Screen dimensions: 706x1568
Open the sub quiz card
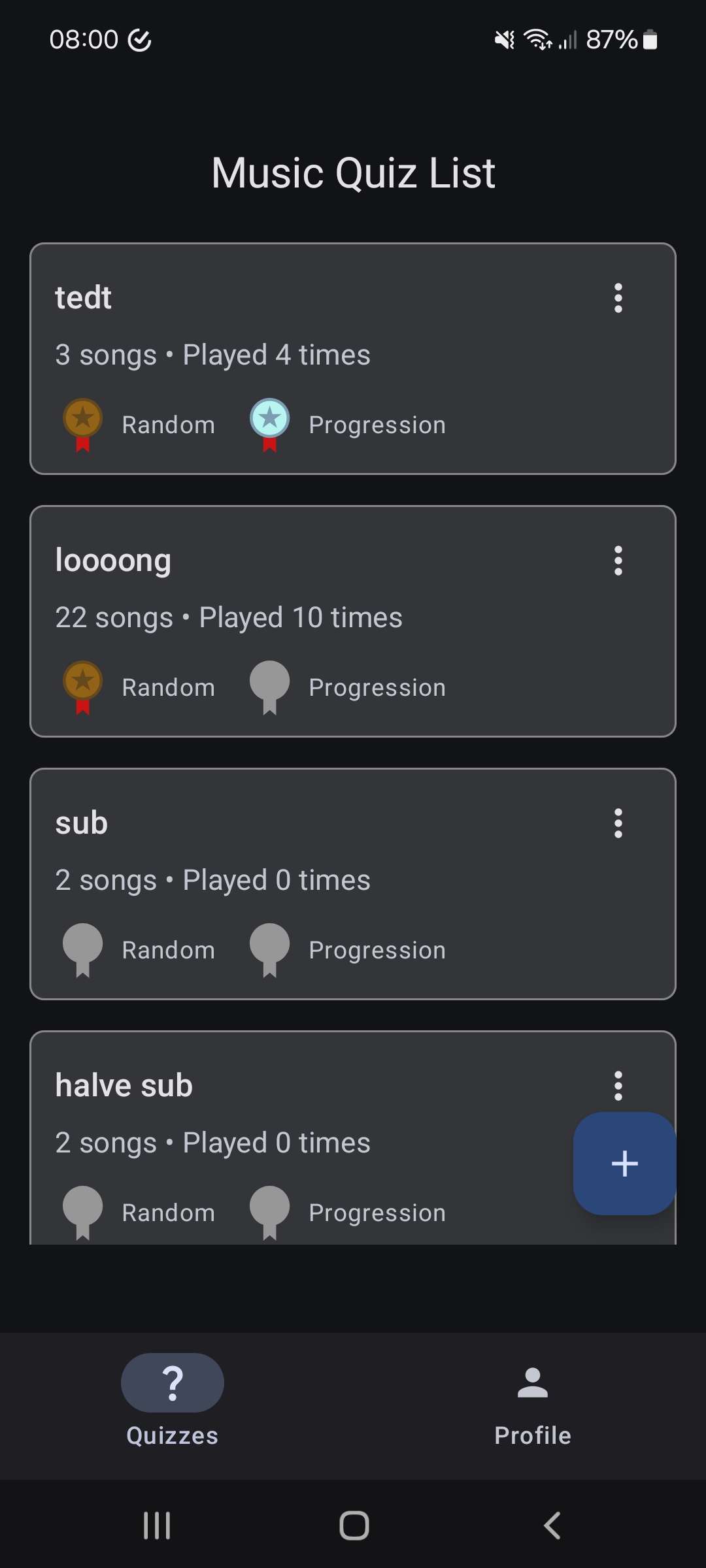point(327,881)
